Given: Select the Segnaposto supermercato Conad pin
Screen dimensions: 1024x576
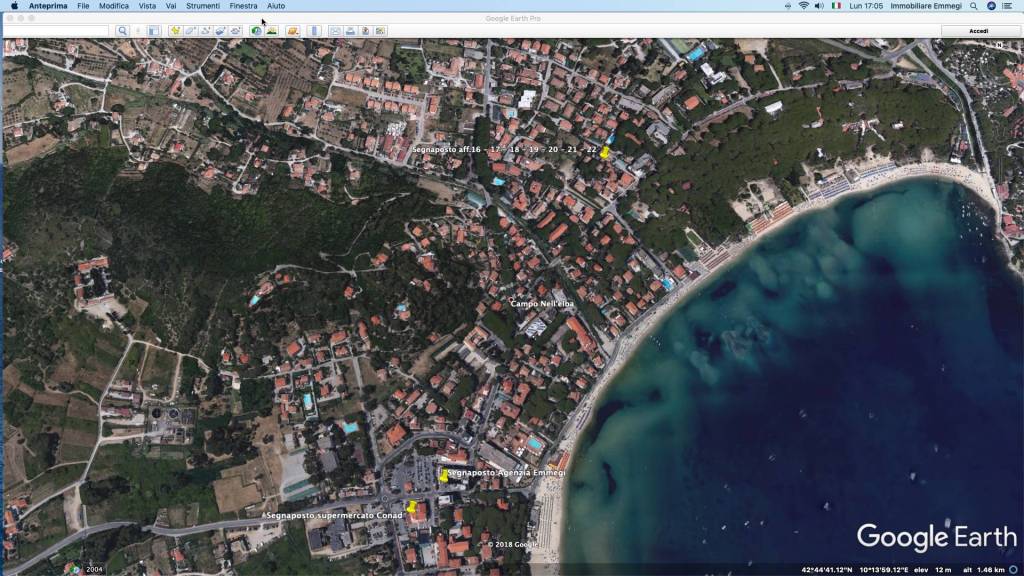Looking at the screenshot, I should coord(411,508).
